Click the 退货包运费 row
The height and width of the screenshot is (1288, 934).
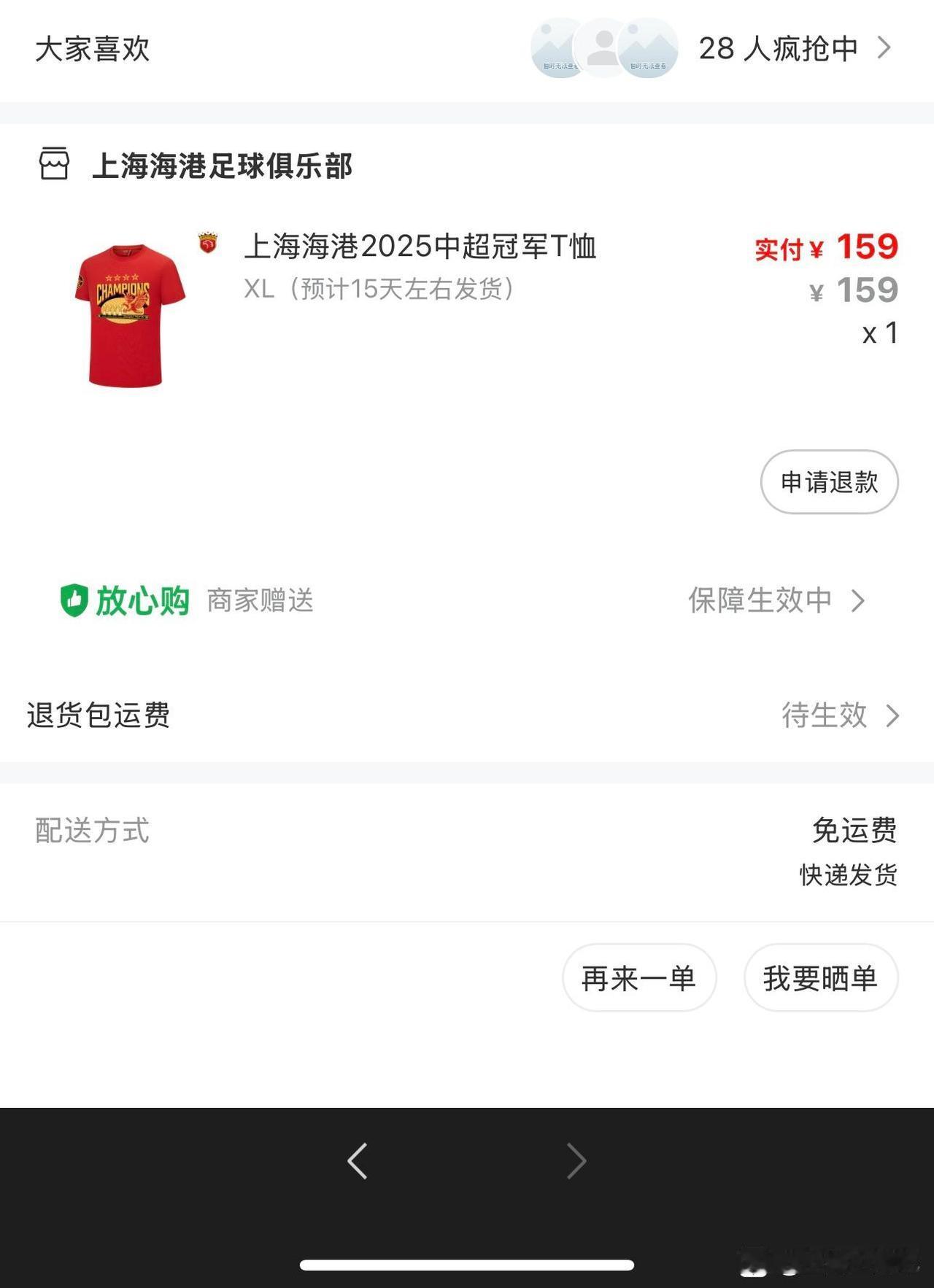(x=100, y=716)
